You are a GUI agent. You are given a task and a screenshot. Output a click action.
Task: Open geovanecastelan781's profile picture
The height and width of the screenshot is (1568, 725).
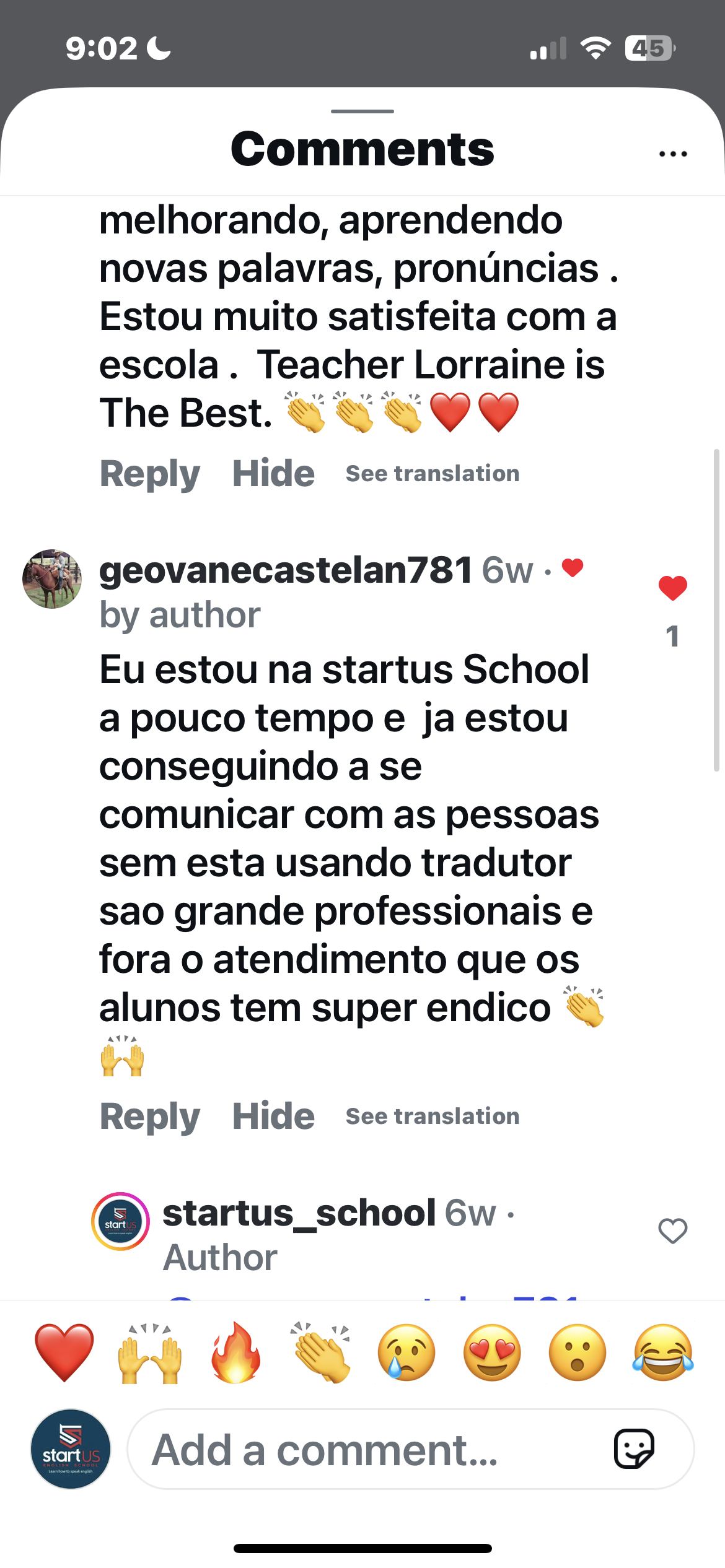[x=52, y=579]
